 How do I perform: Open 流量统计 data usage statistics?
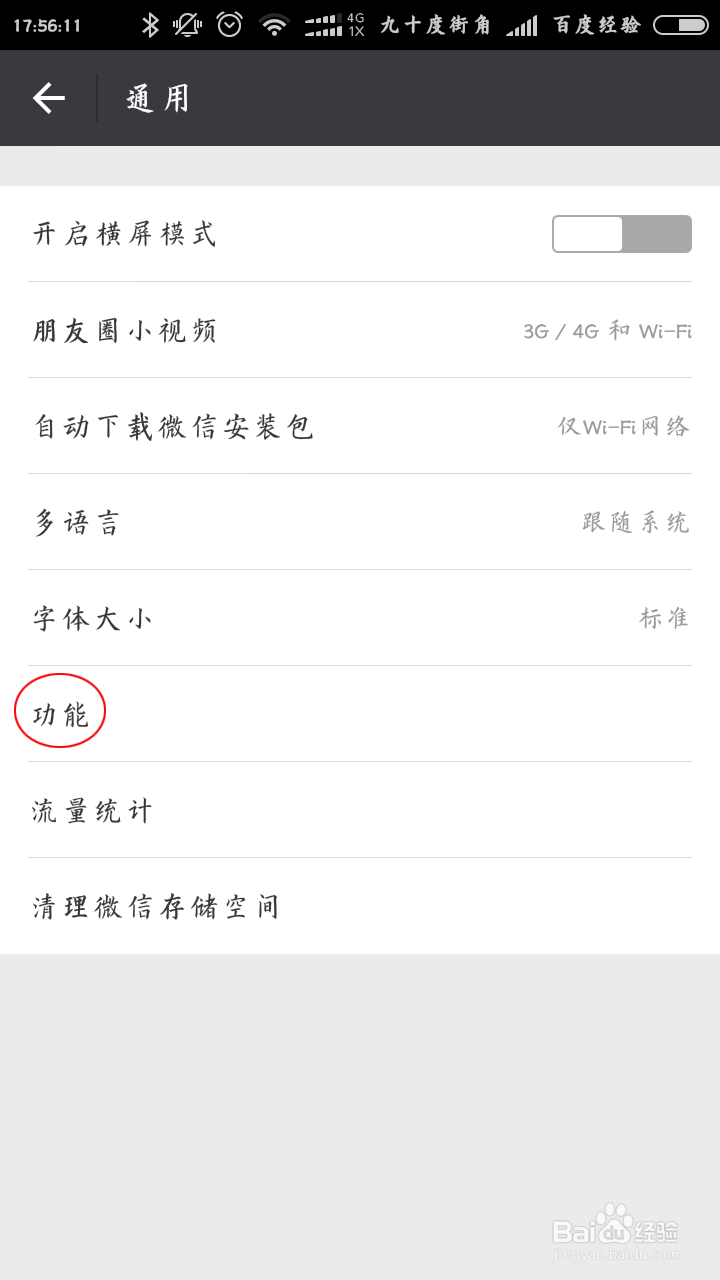coord(360,810)
